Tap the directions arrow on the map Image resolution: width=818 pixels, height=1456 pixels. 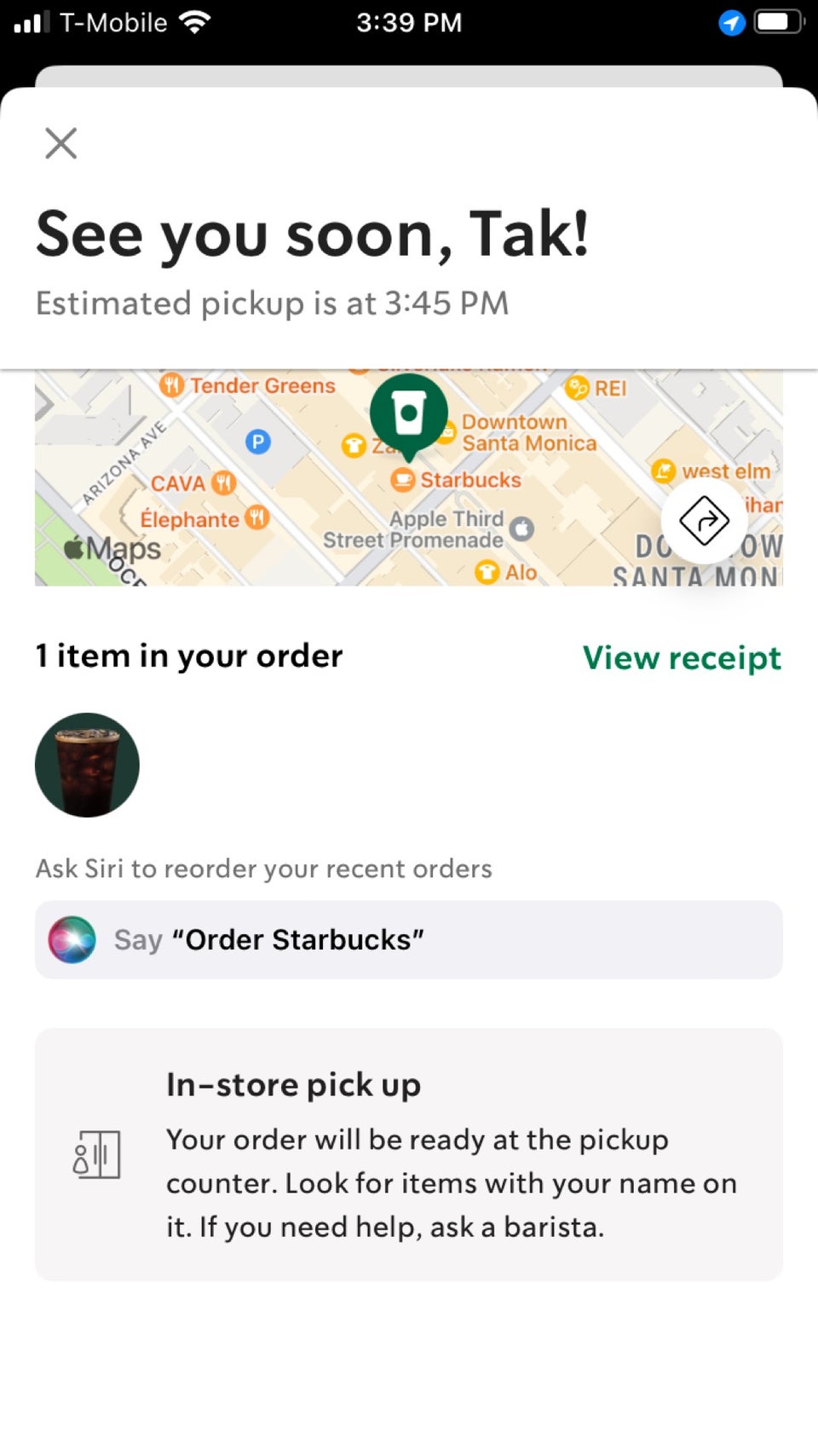point(704,520)
